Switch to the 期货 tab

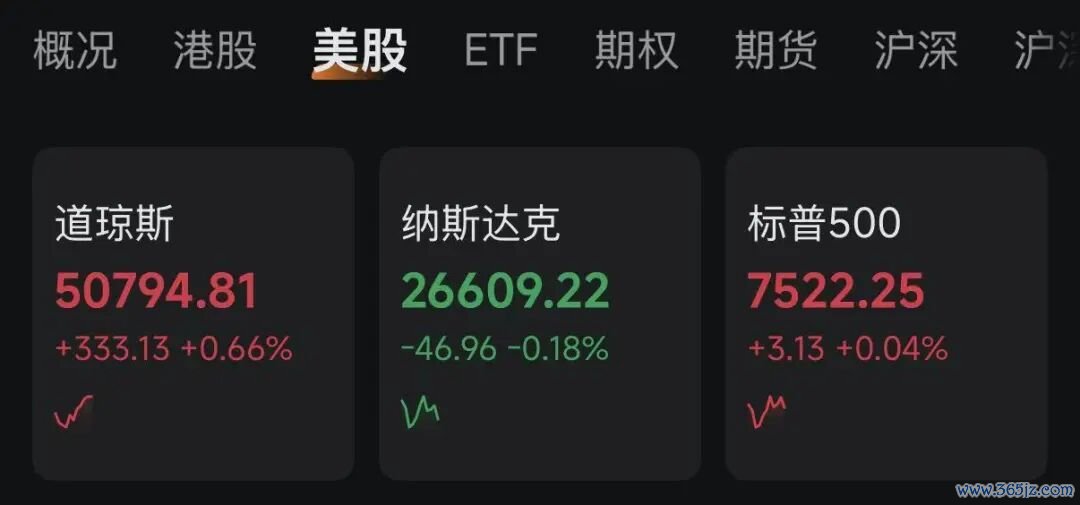point(776,50)
